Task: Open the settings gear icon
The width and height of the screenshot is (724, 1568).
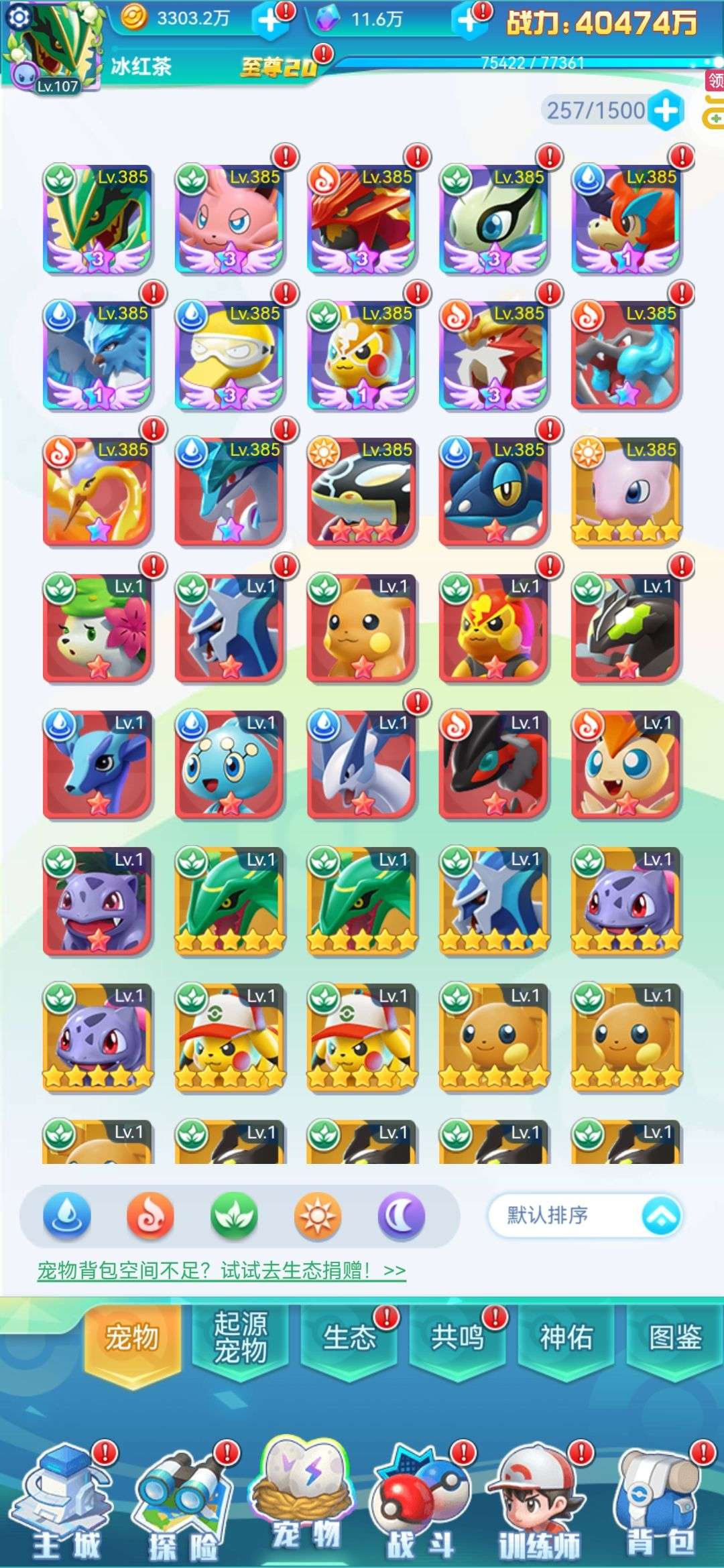Action: point(18,17)
